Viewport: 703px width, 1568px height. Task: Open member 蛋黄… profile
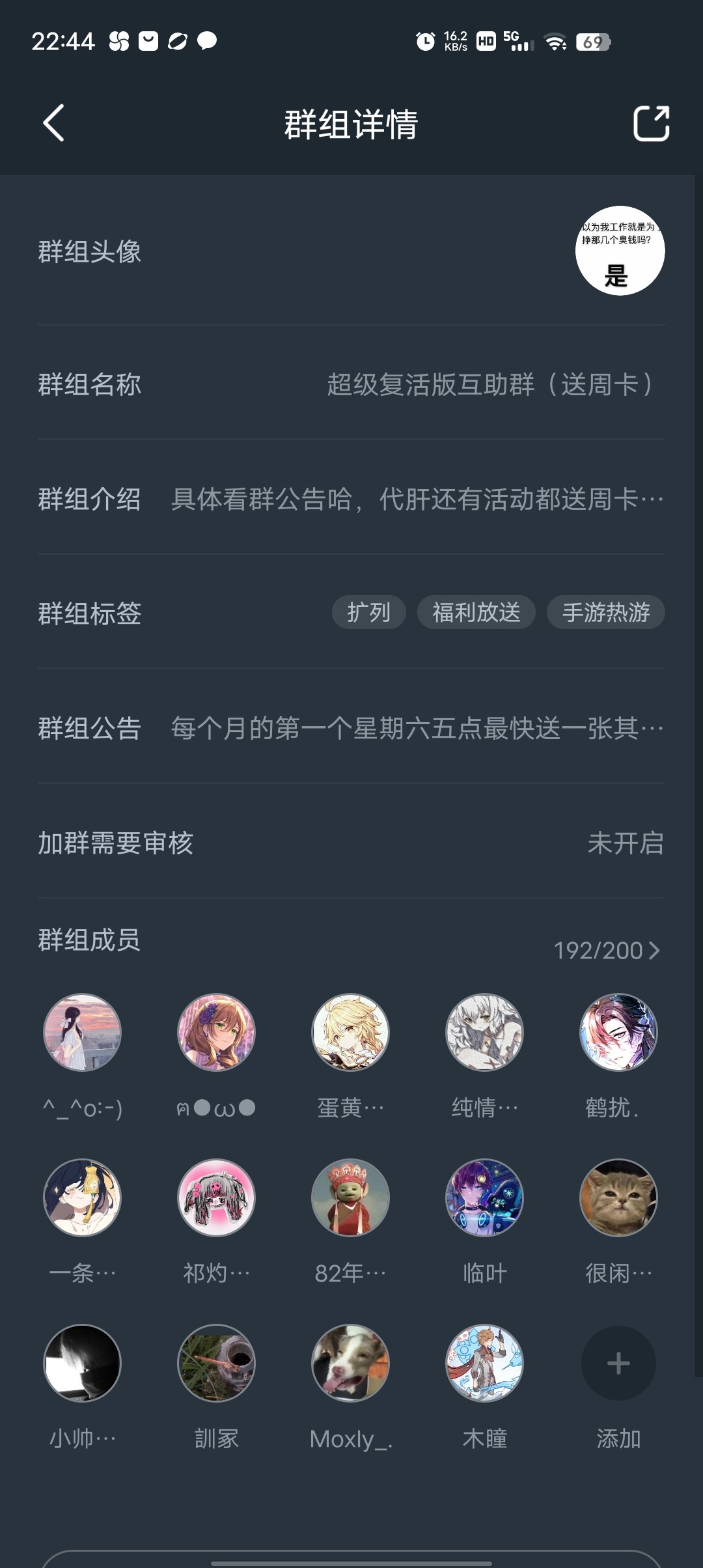pos(350,1032)
